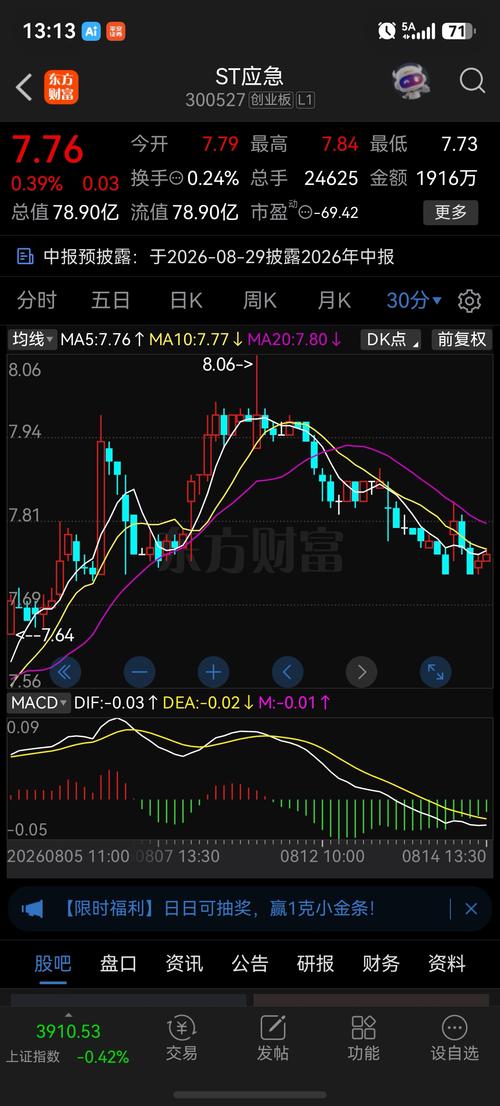This screenshot has width=500, height=1106.
Task: Open the 前复权 adjustment option
Action: click(x=461, y=339)
